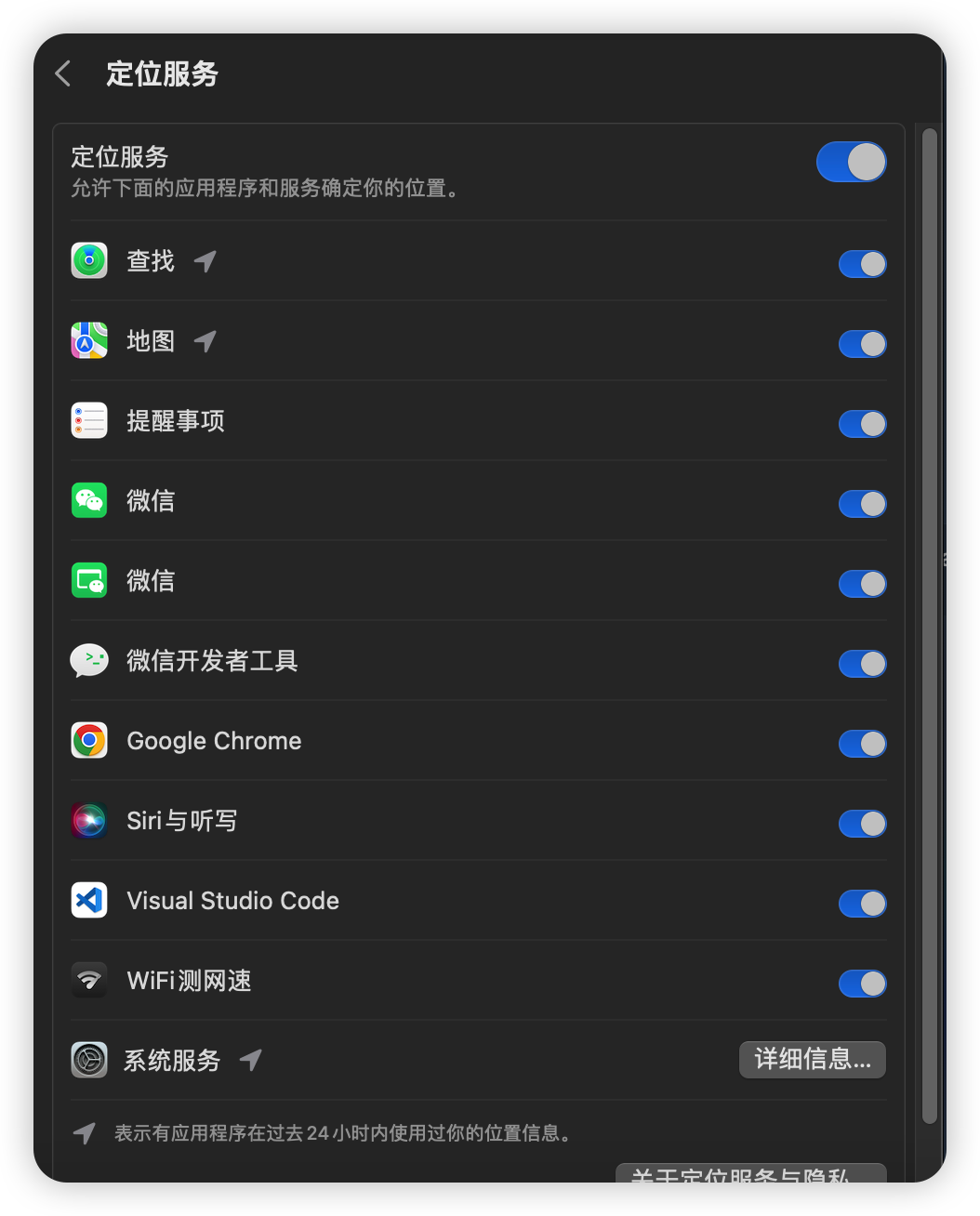The image size is (980, 1216).
Task: Disable Visual Studio Code location access
Action: tap(862, 904)
